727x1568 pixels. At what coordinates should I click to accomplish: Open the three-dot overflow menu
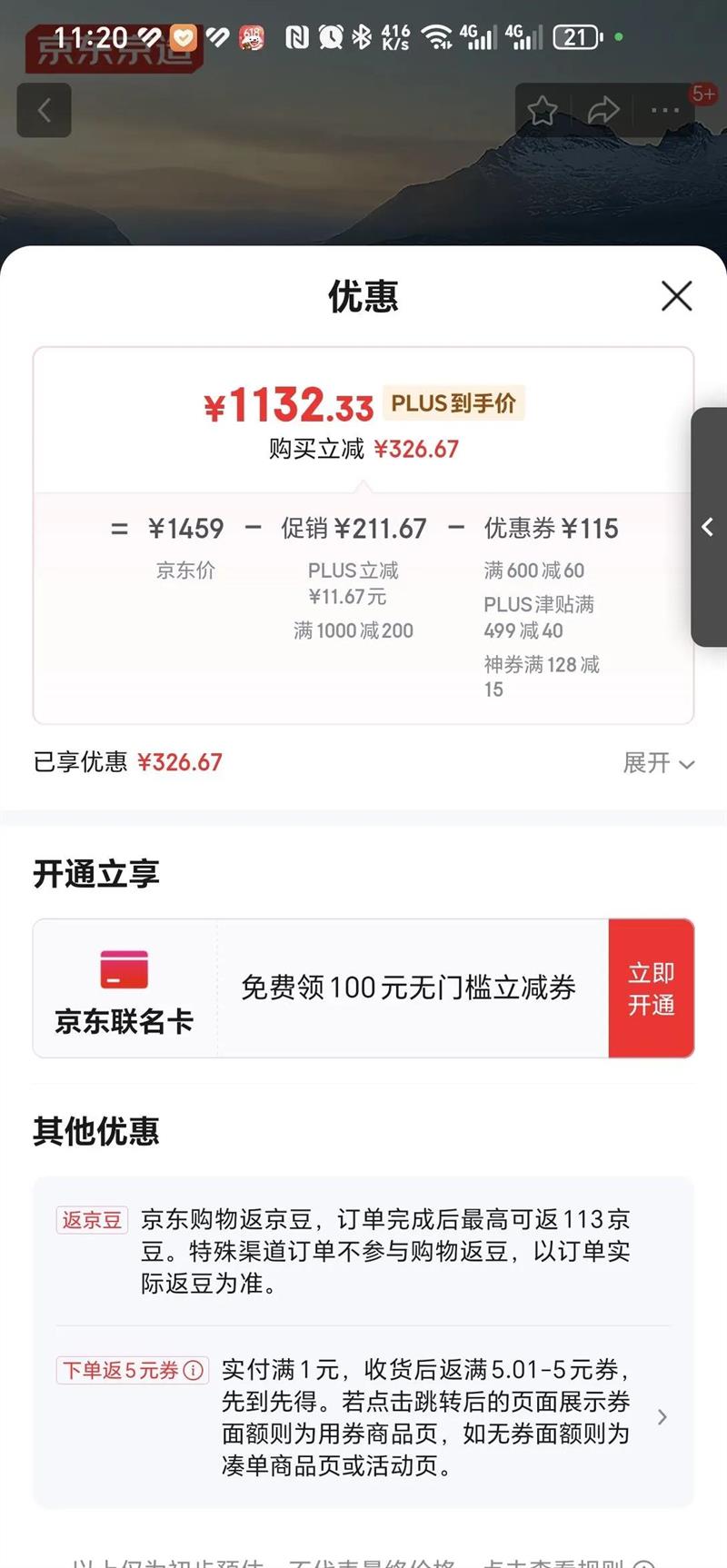(x=665, y=111)
